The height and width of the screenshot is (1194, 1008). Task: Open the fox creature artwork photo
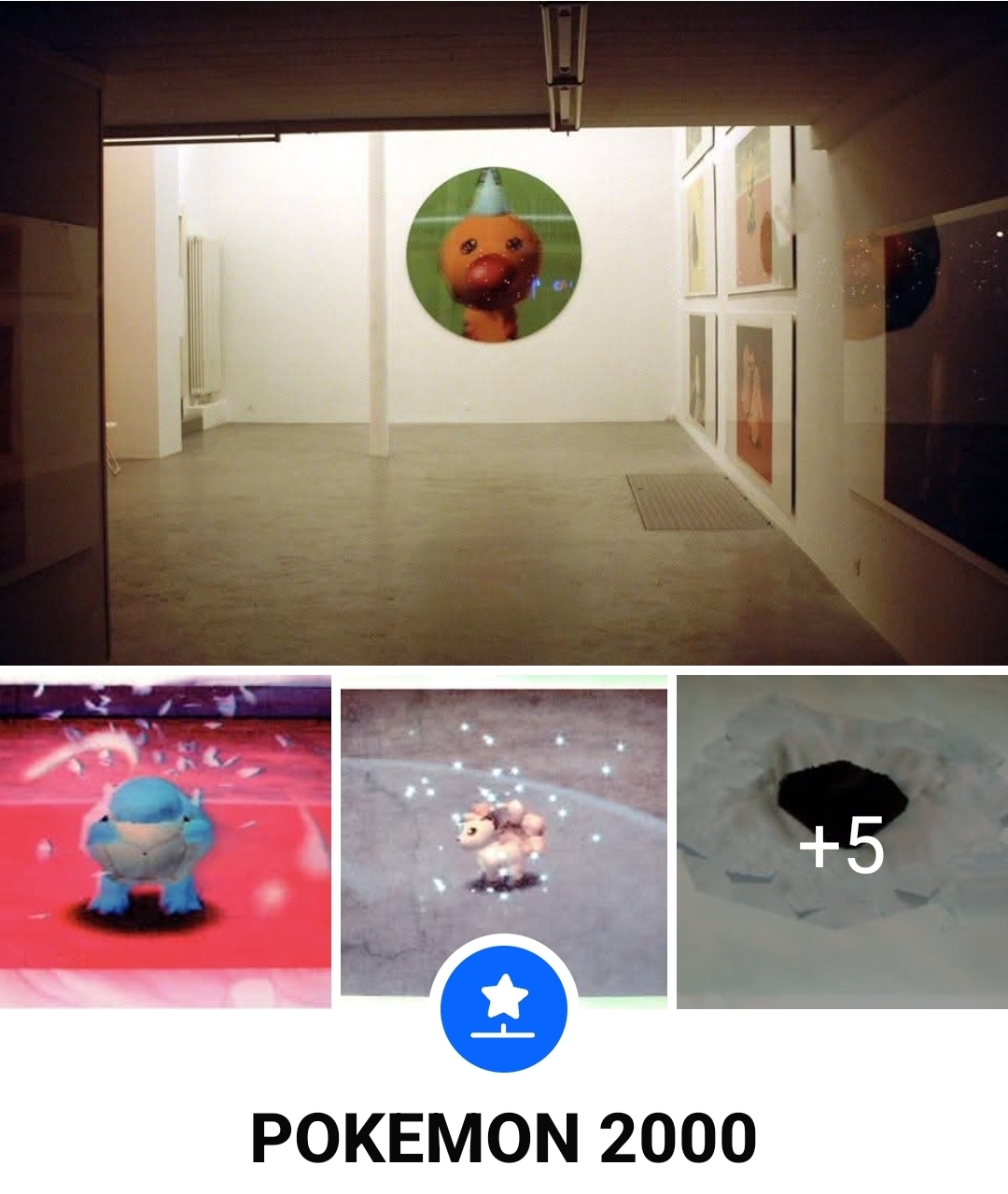[x=504, y=812]
